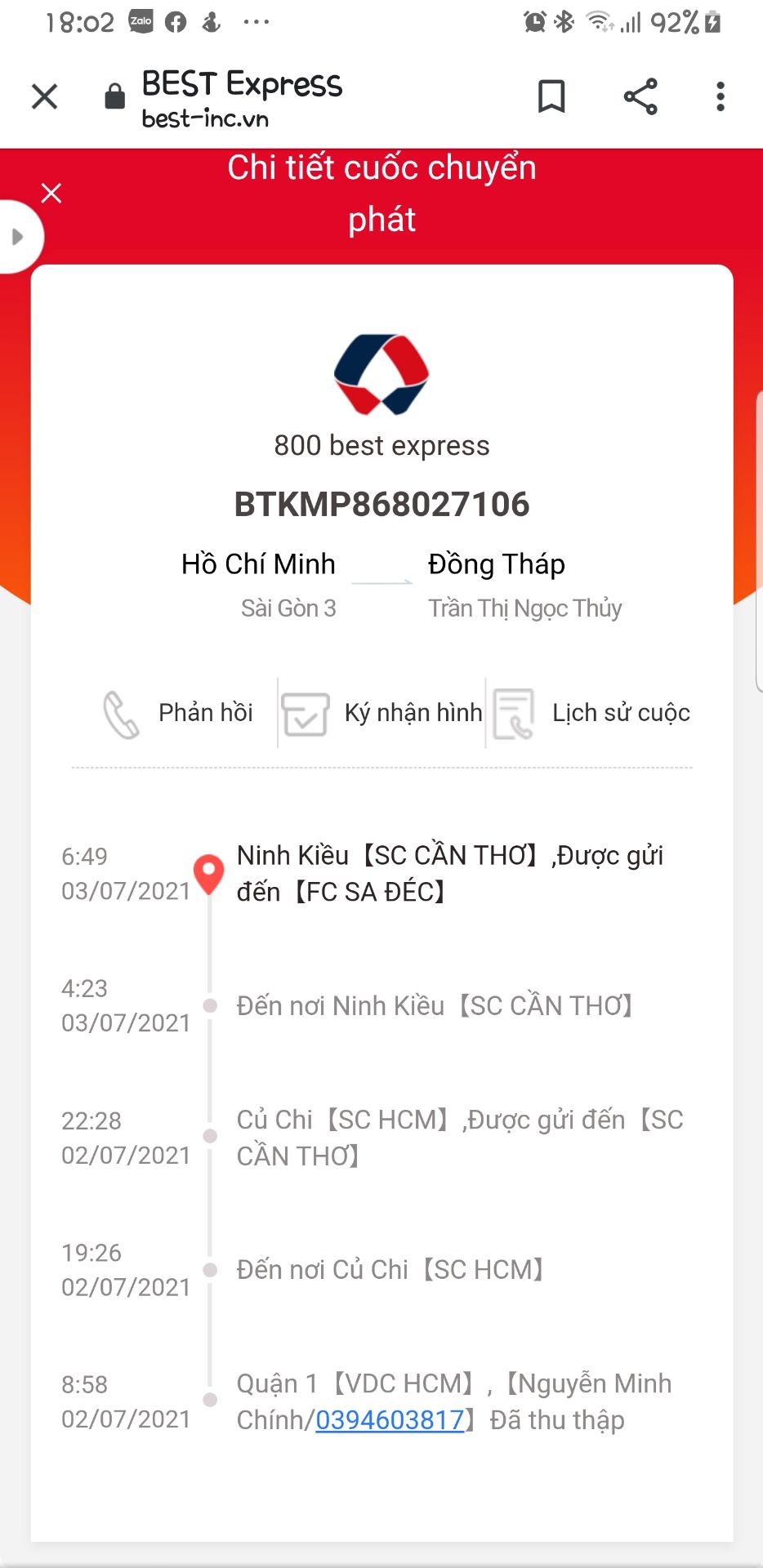View Lịch sử cuộc history document icon
Viewport: 763px width, 1568px height.
[513, 715]
